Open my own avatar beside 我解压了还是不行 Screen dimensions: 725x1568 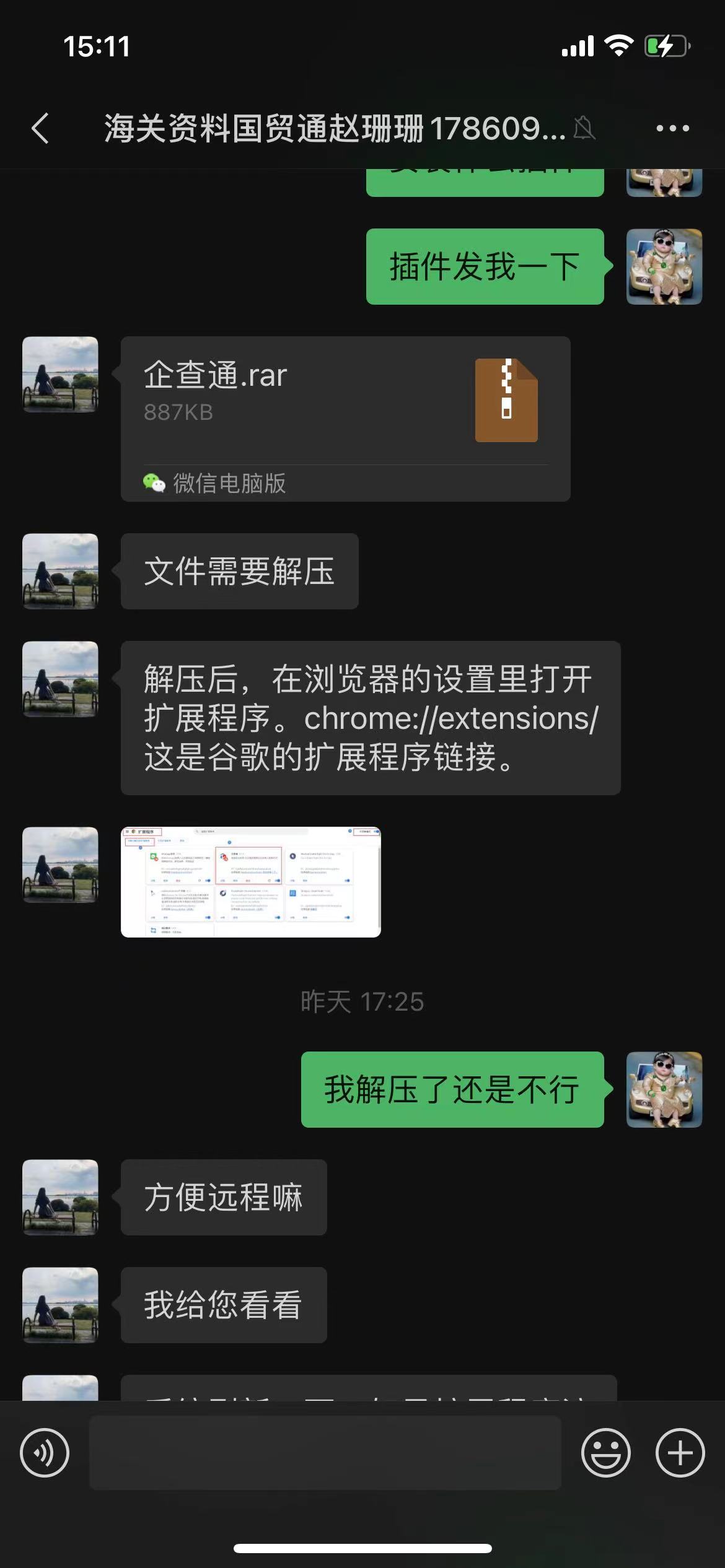[664, 1089]
